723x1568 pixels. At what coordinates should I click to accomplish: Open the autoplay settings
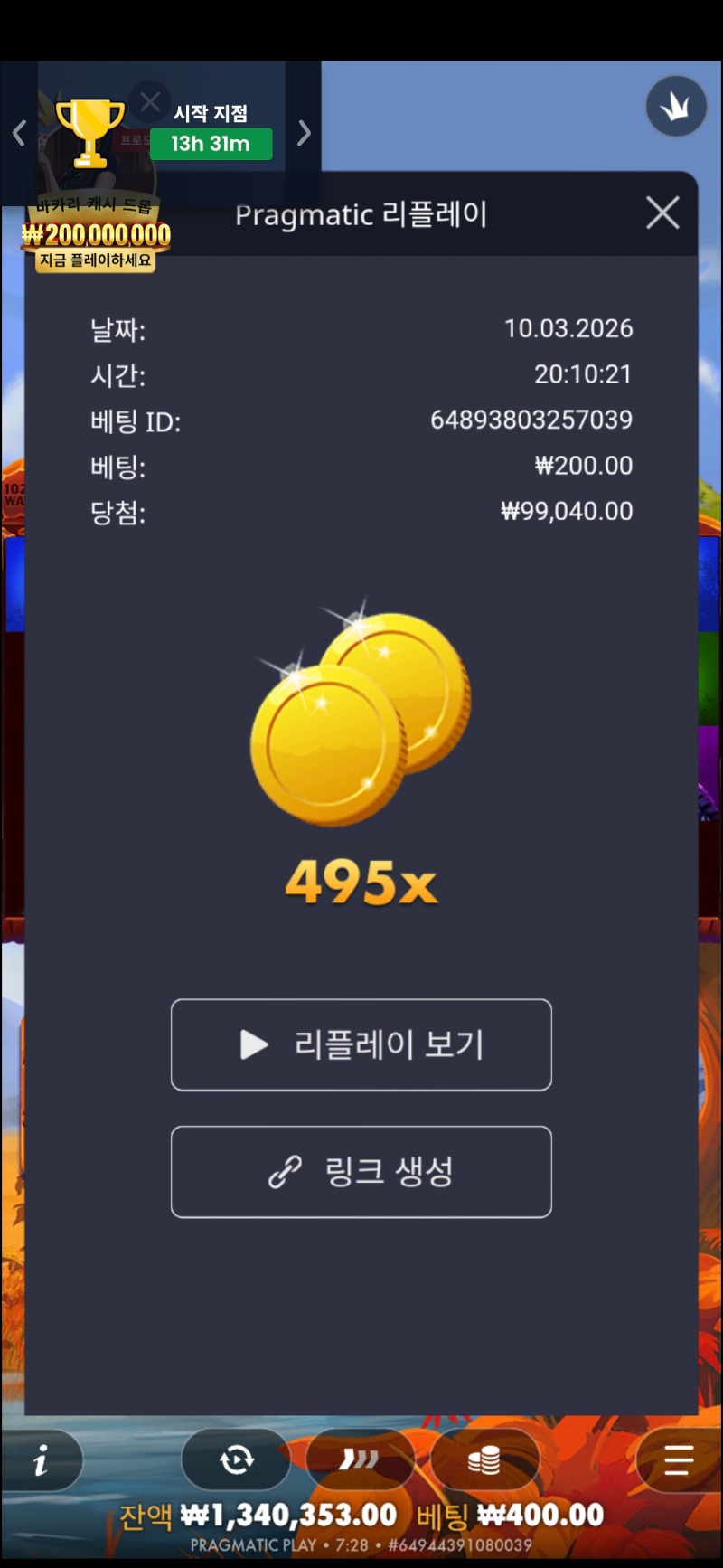(236, 1459)
